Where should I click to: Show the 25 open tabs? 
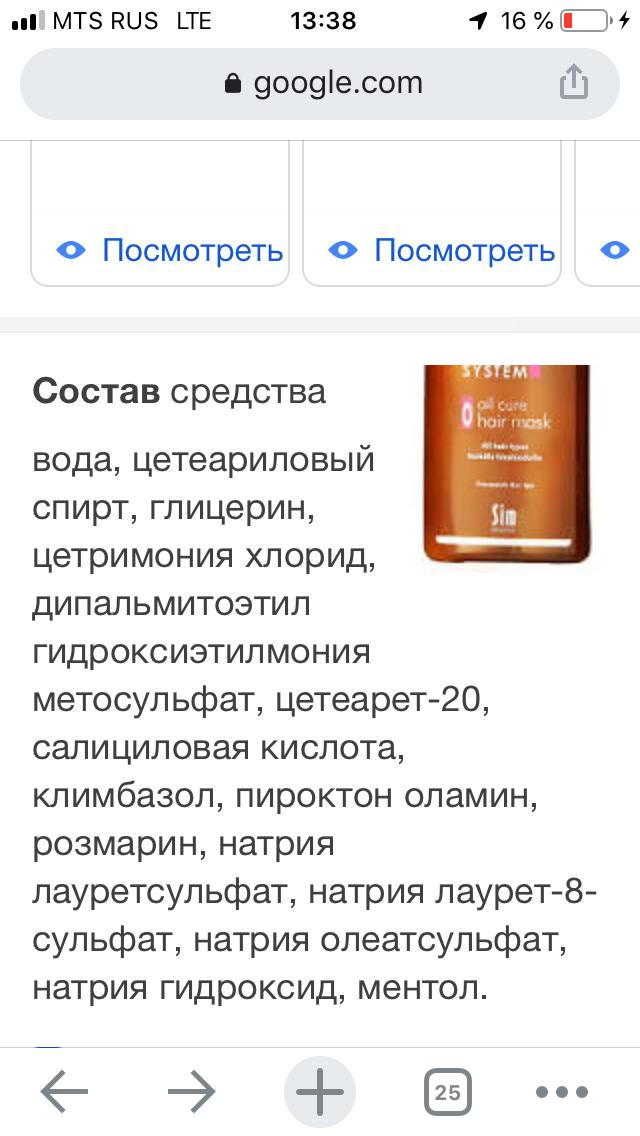pyautogui.click(x=447, y=1091)
